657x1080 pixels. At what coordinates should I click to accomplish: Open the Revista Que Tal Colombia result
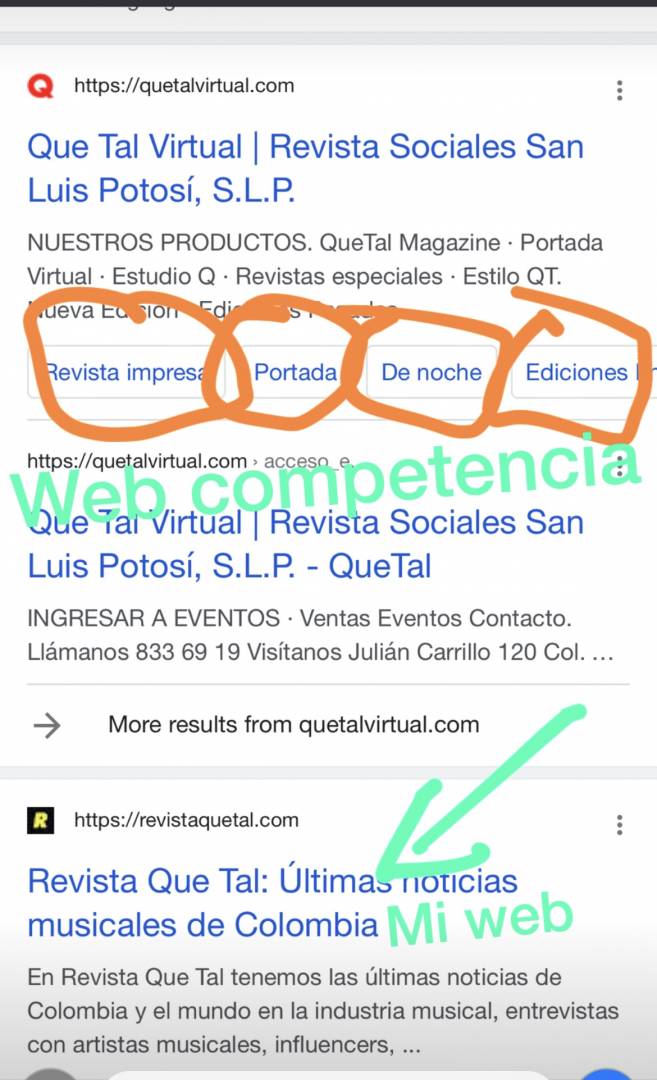point(273,902)
